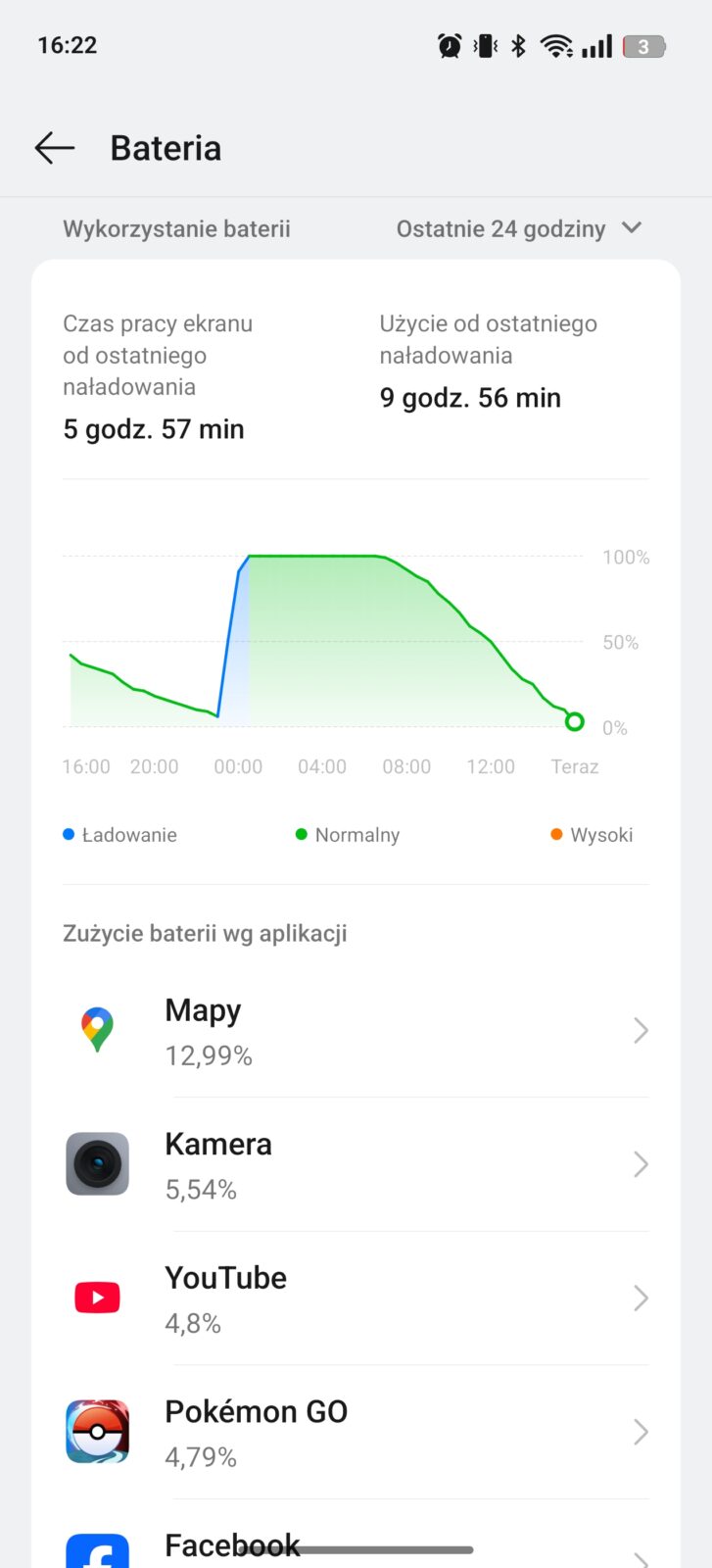
Task: Open Mapy battery usage details
Action: click(x=356, y=1031)
